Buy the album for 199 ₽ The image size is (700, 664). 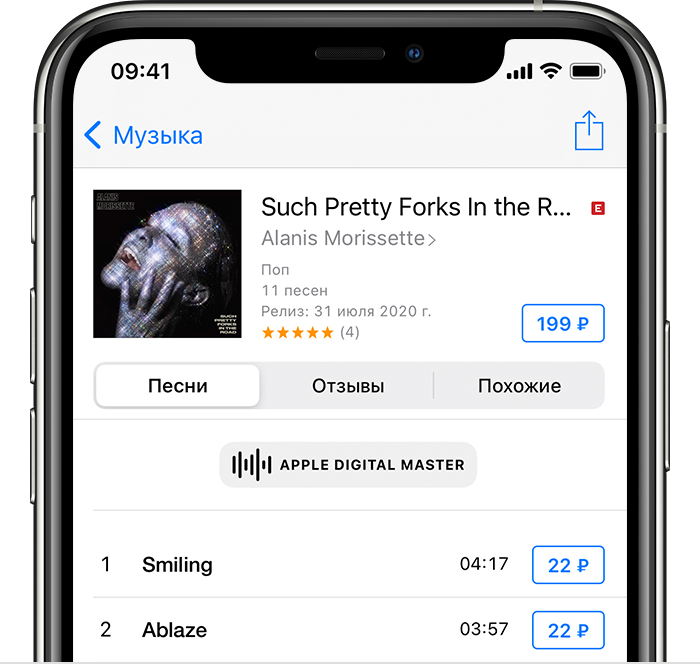tap(563, 323)
